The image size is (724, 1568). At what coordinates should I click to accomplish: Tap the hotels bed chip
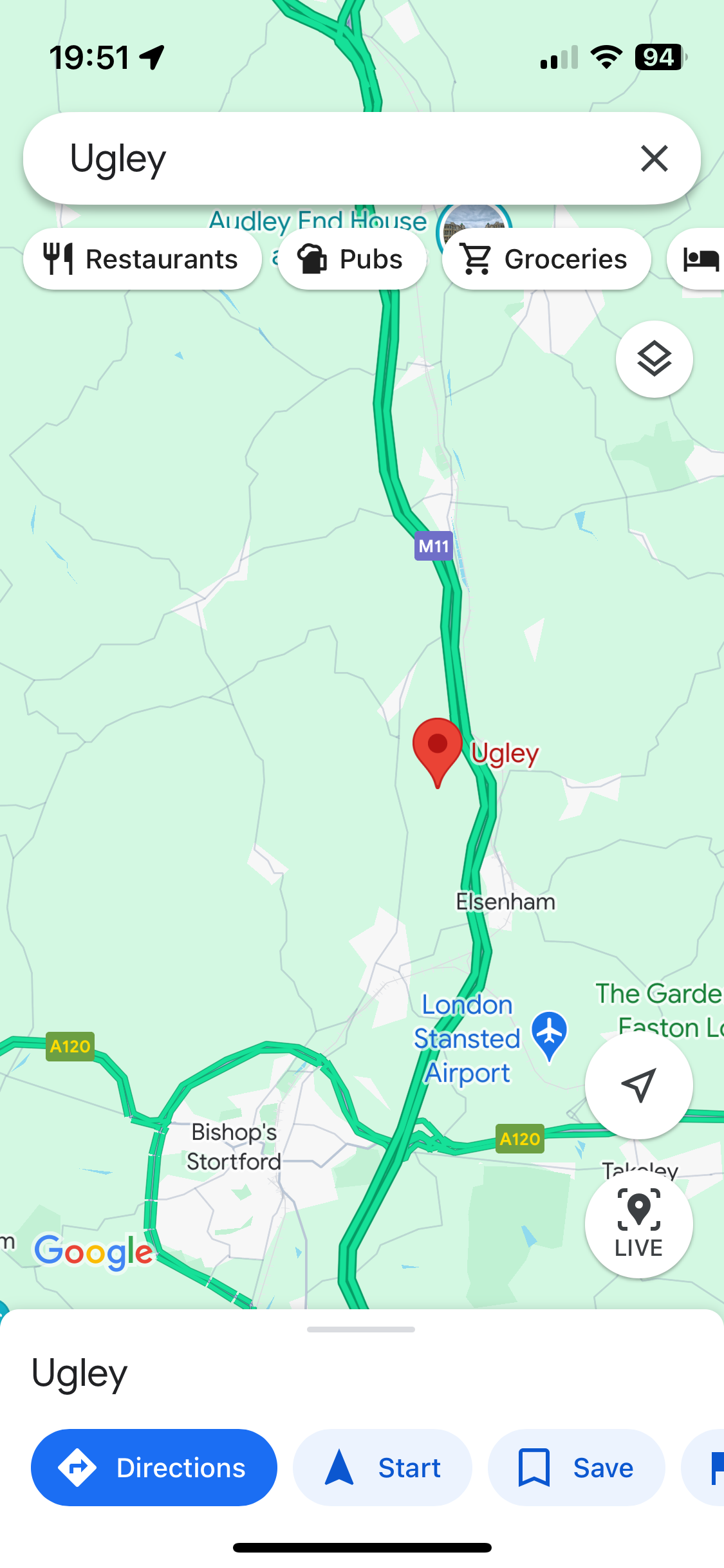(x=698, y=259)
